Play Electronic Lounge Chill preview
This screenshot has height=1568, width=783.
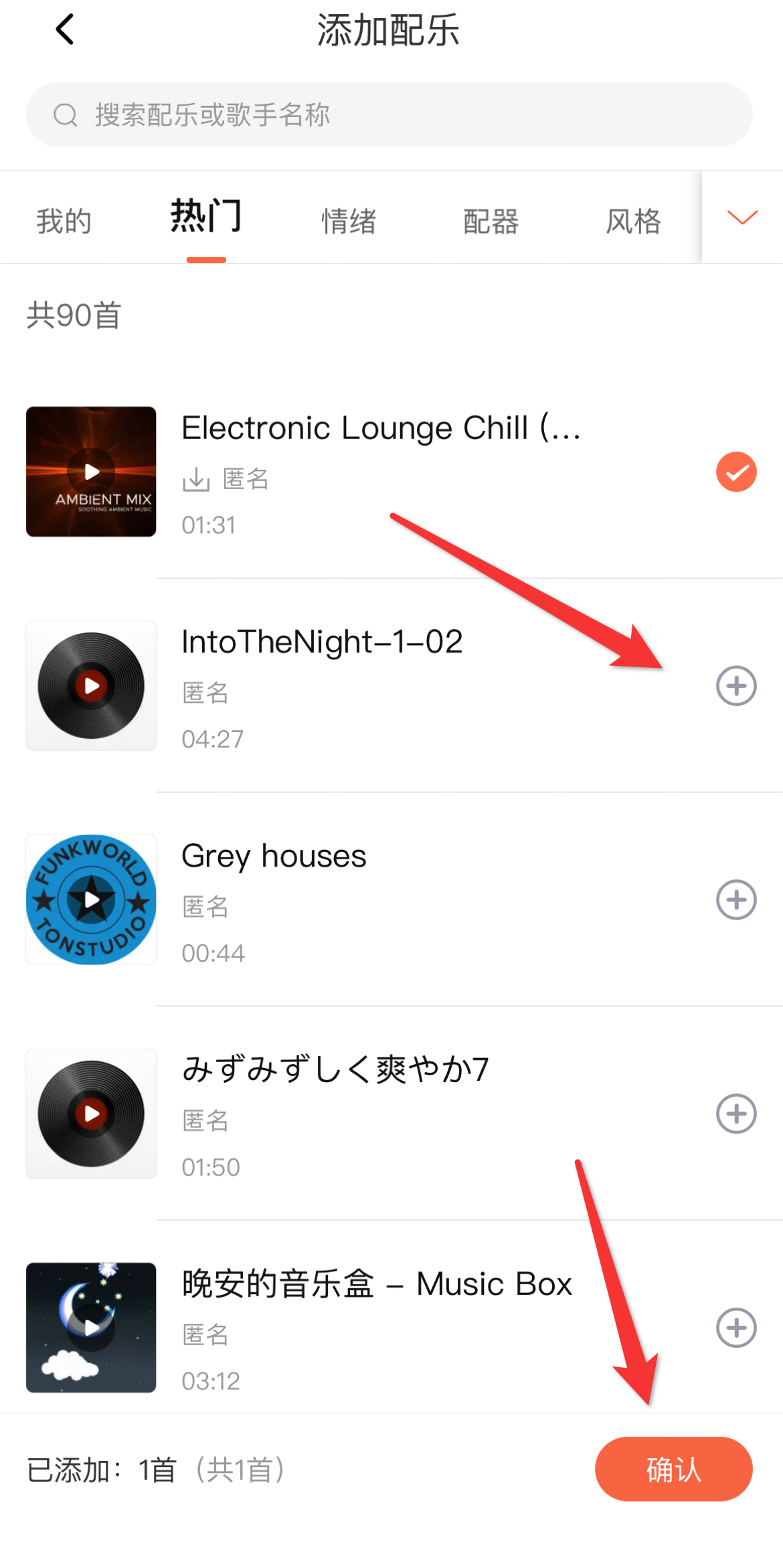coord(92,472)
